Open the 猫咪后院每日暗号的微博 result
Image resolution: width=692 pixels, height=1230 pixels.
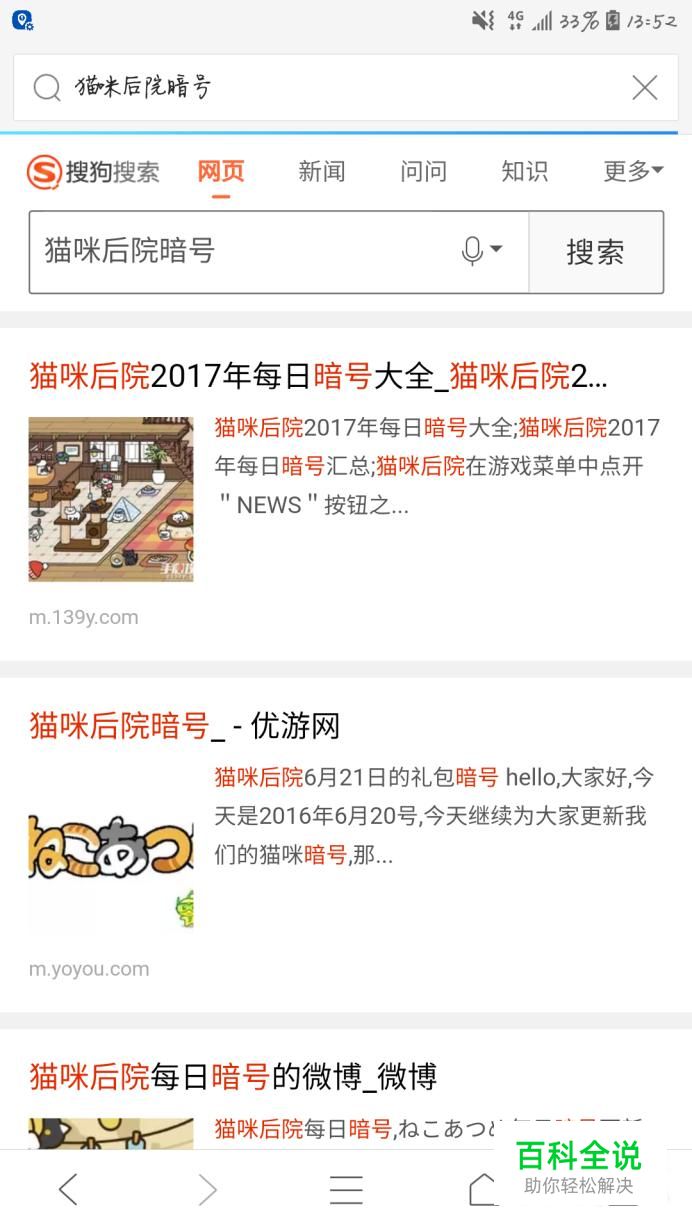(x=233, y=1077)
